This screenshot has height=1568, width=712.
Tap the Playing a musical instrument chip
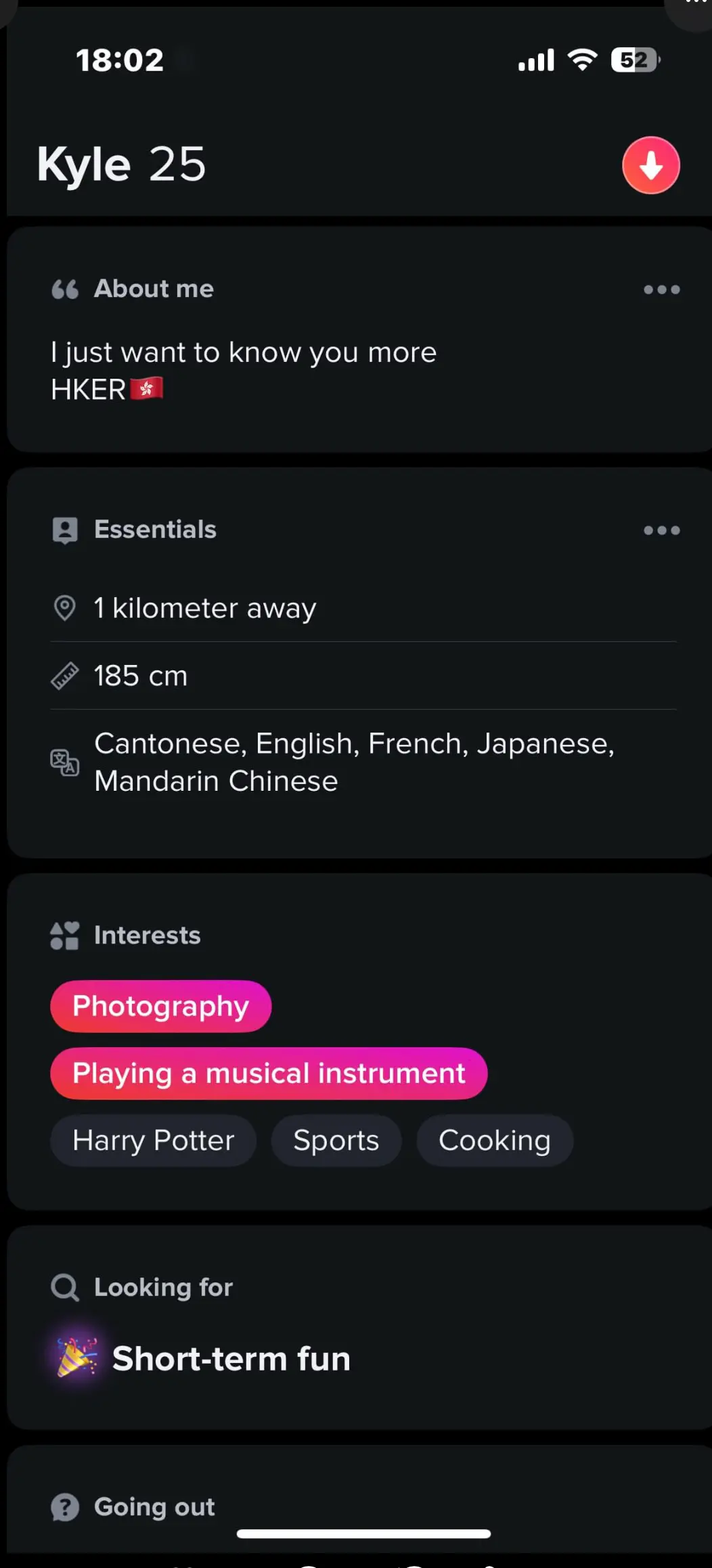pyautogui.click(x=269, y=1074)
